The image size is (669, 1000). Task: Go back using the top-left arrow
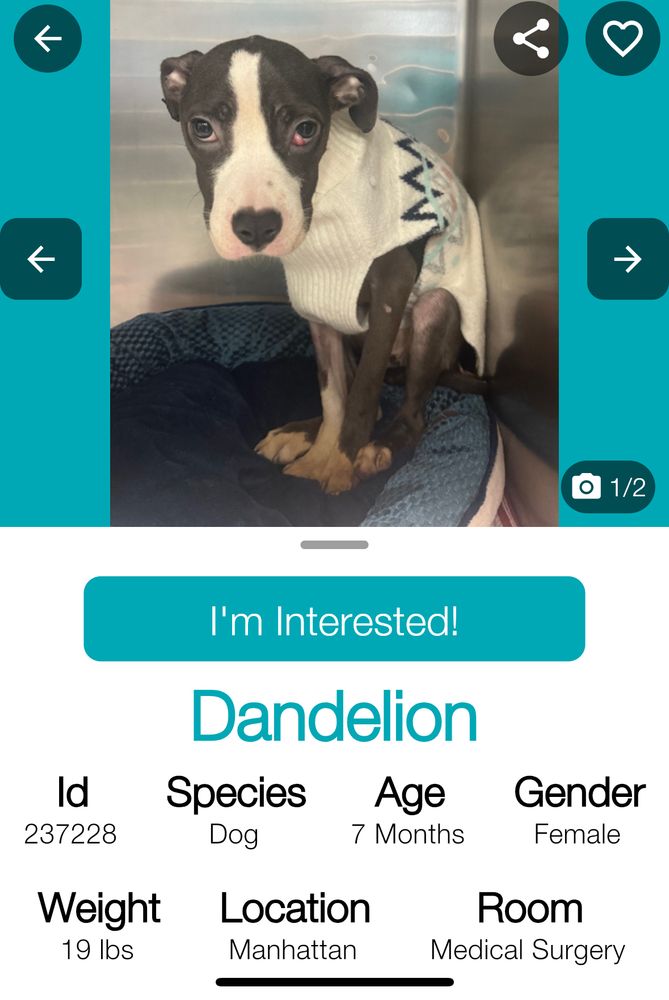47,39
